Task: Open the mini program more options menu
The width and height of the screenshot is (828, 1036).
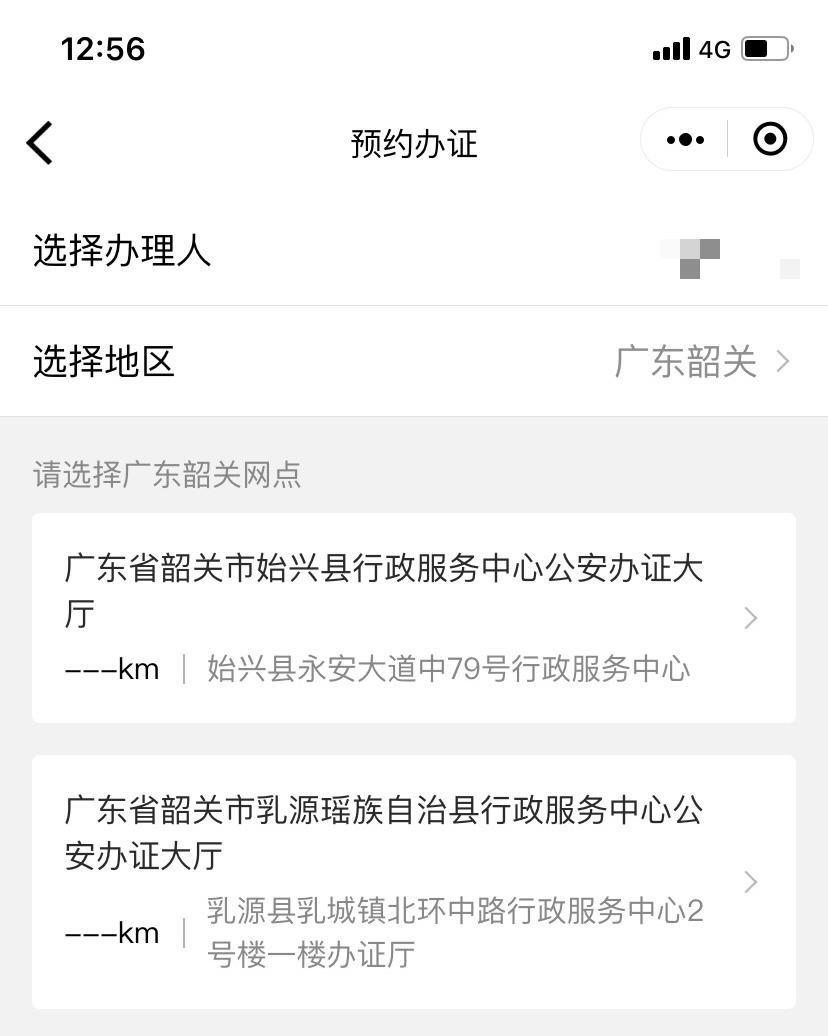Action: tap(683, 139)
